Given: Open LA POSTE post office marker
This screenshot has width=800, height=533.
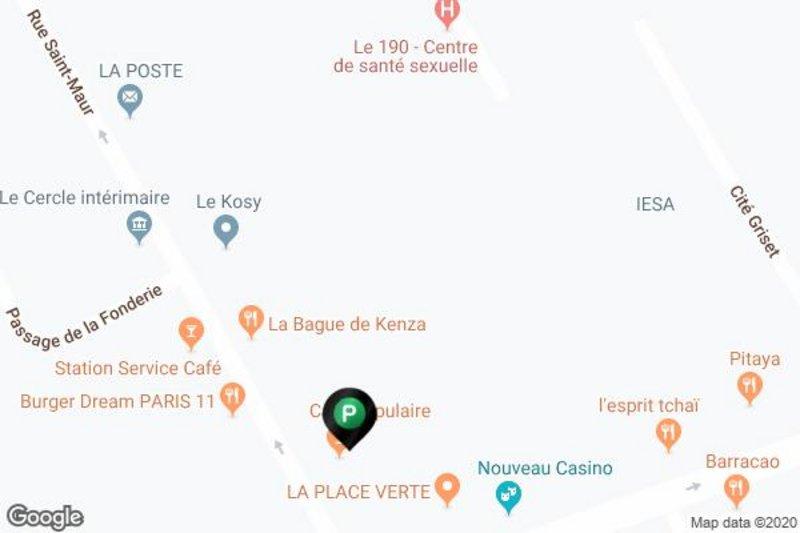Looking at the screenshot, I should [x=129, y=99].
